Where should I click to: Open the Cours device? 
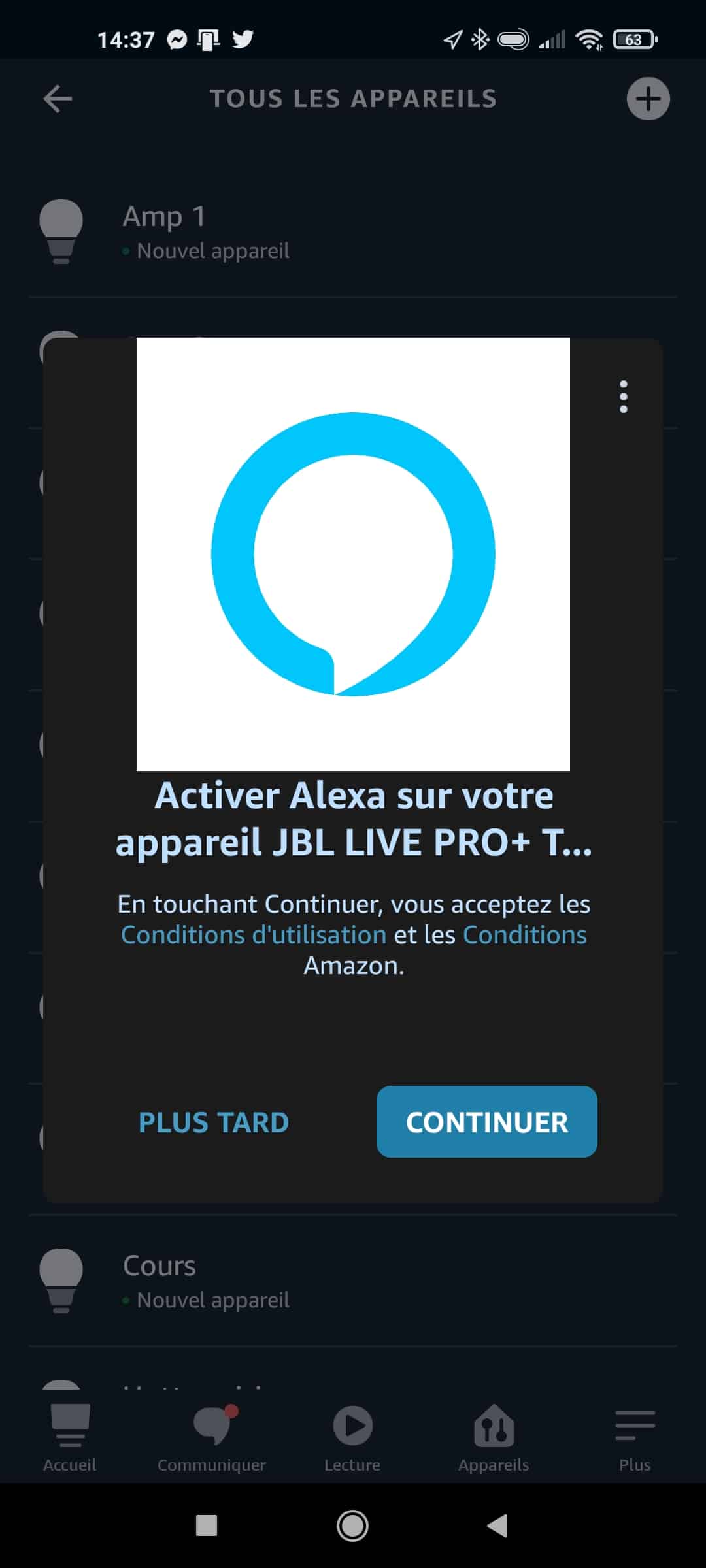point(353,1282)
